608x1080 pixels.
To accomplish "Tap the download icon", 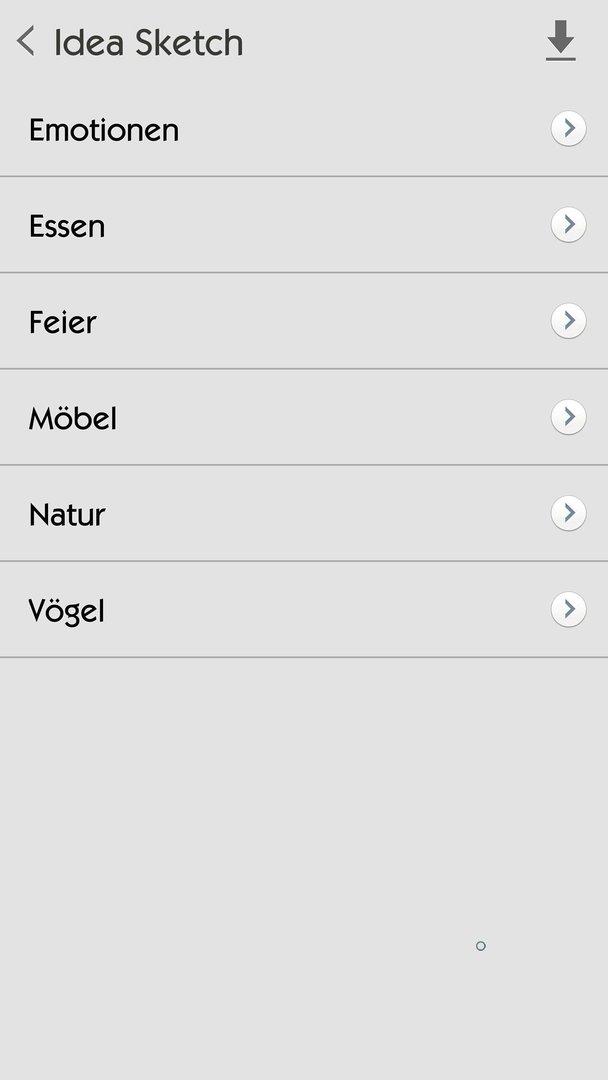I will tap(560, 41).
